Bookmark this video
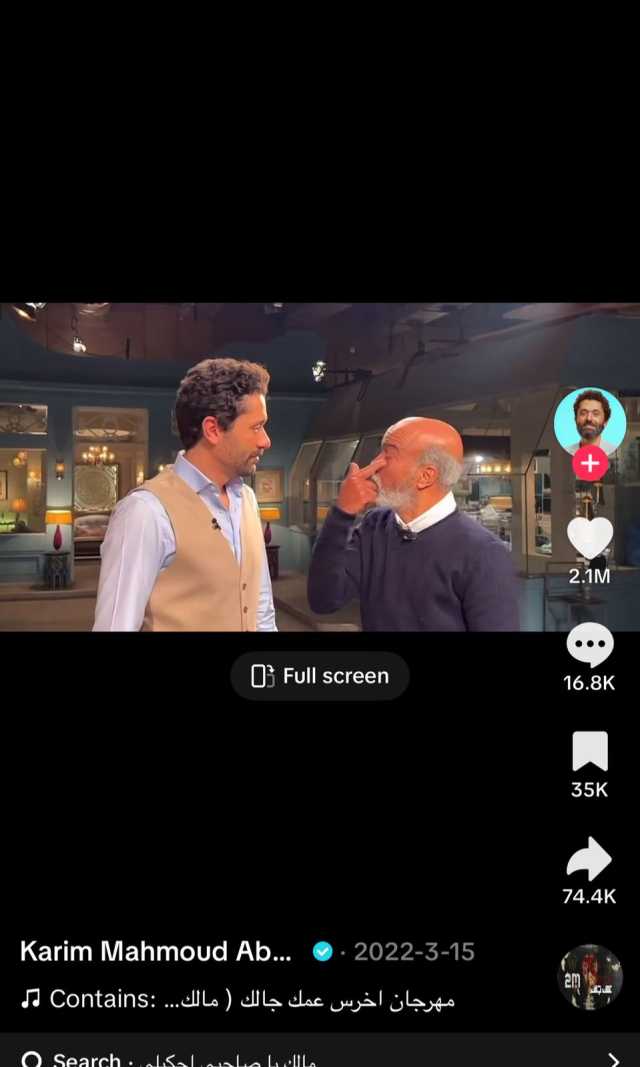 [590, 752]
